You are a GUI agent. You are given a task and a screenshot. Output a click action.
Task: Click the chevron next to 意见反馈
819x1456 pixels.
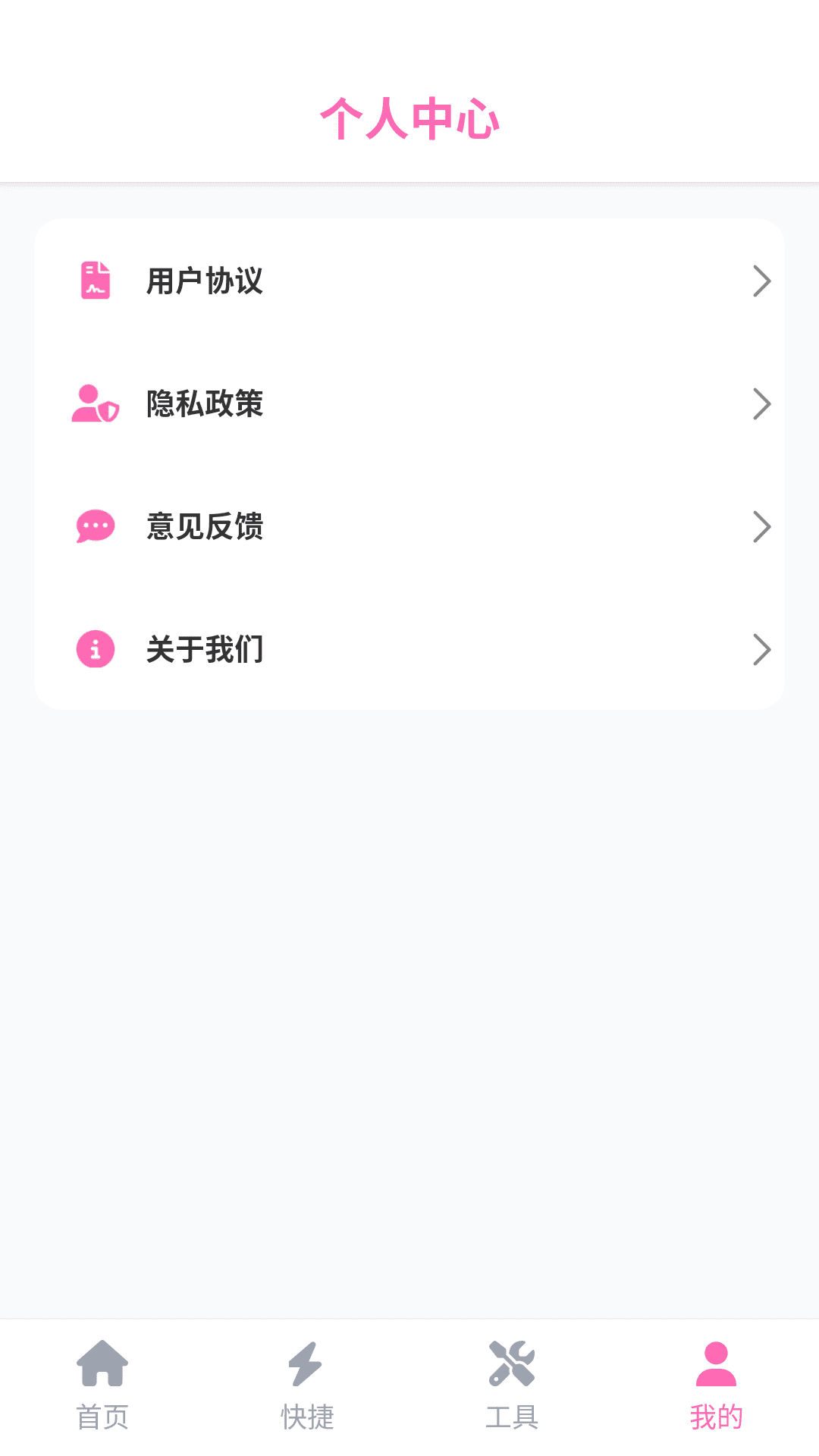pos(761,526)
